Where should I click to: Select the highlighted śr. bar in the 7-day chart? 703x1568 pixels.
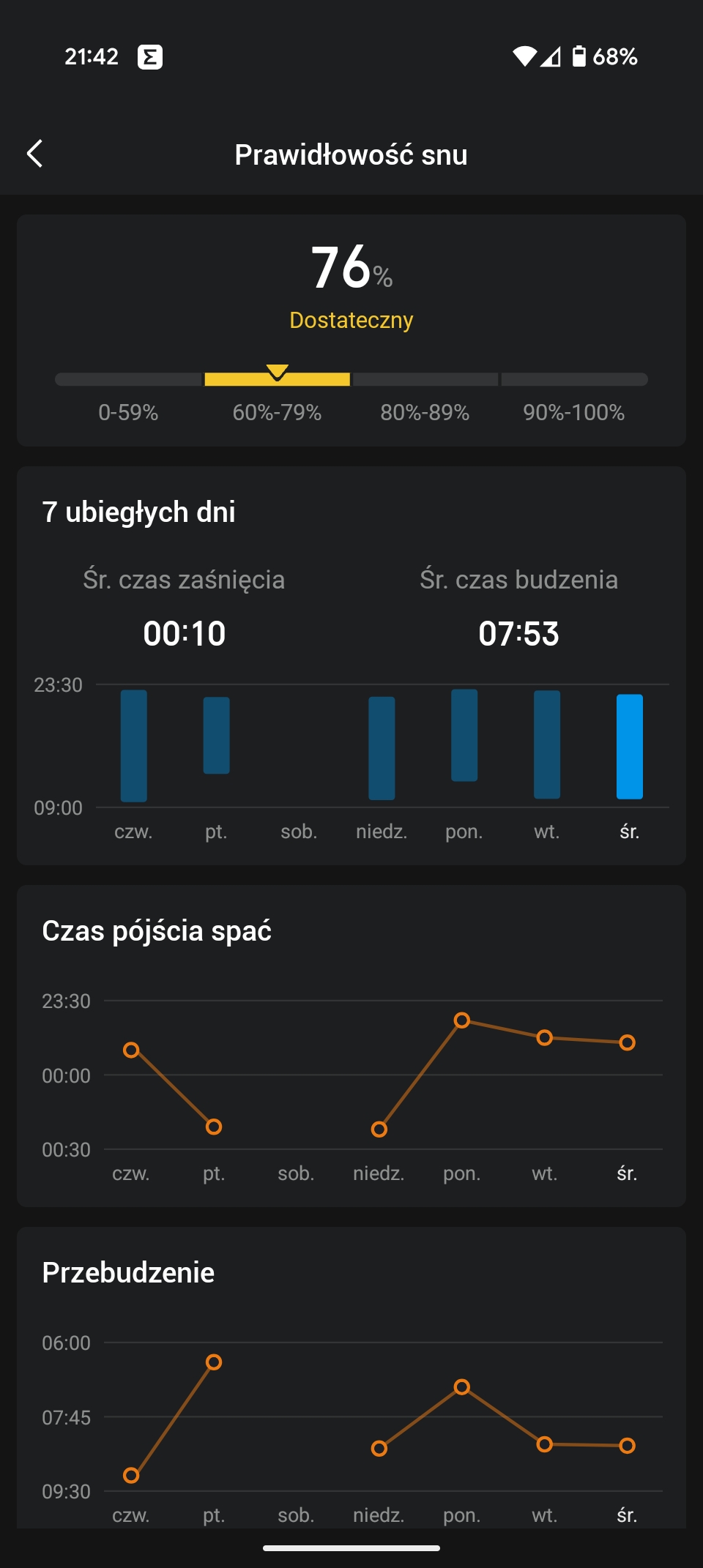(x=630, y=746)
